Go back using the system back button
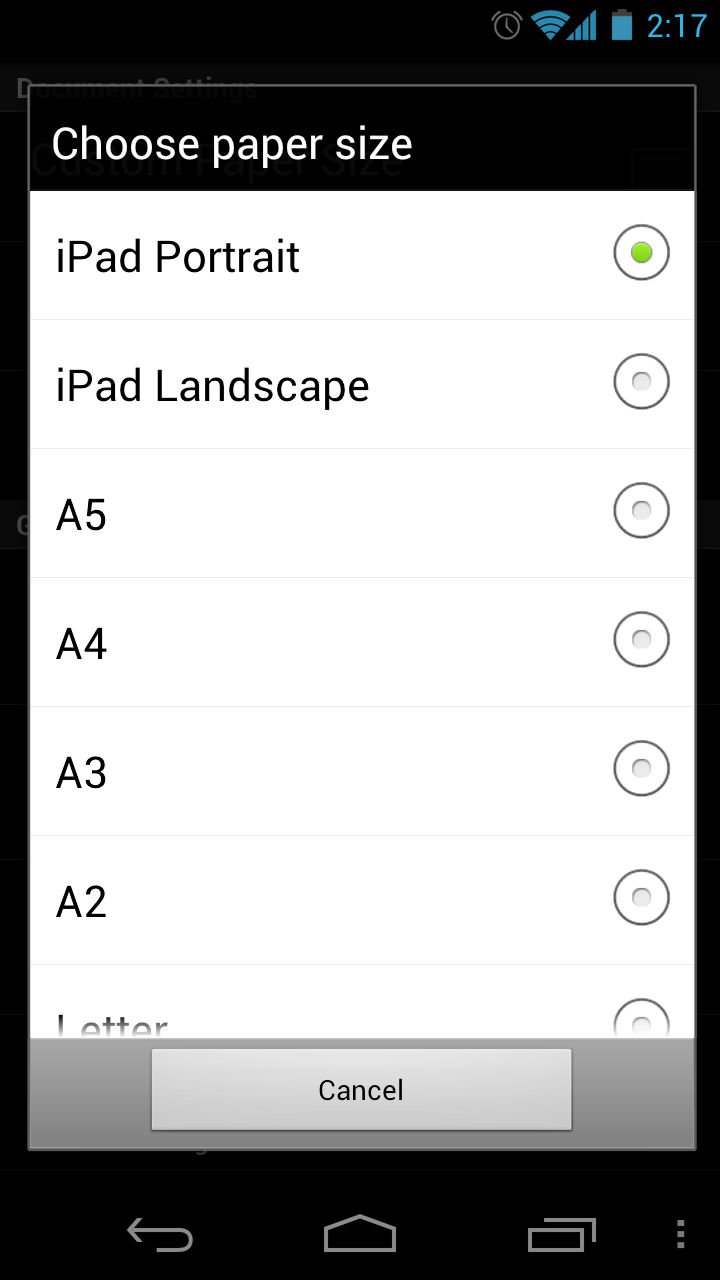This screenshot has height=1280, width=720. pos(160,1235)
